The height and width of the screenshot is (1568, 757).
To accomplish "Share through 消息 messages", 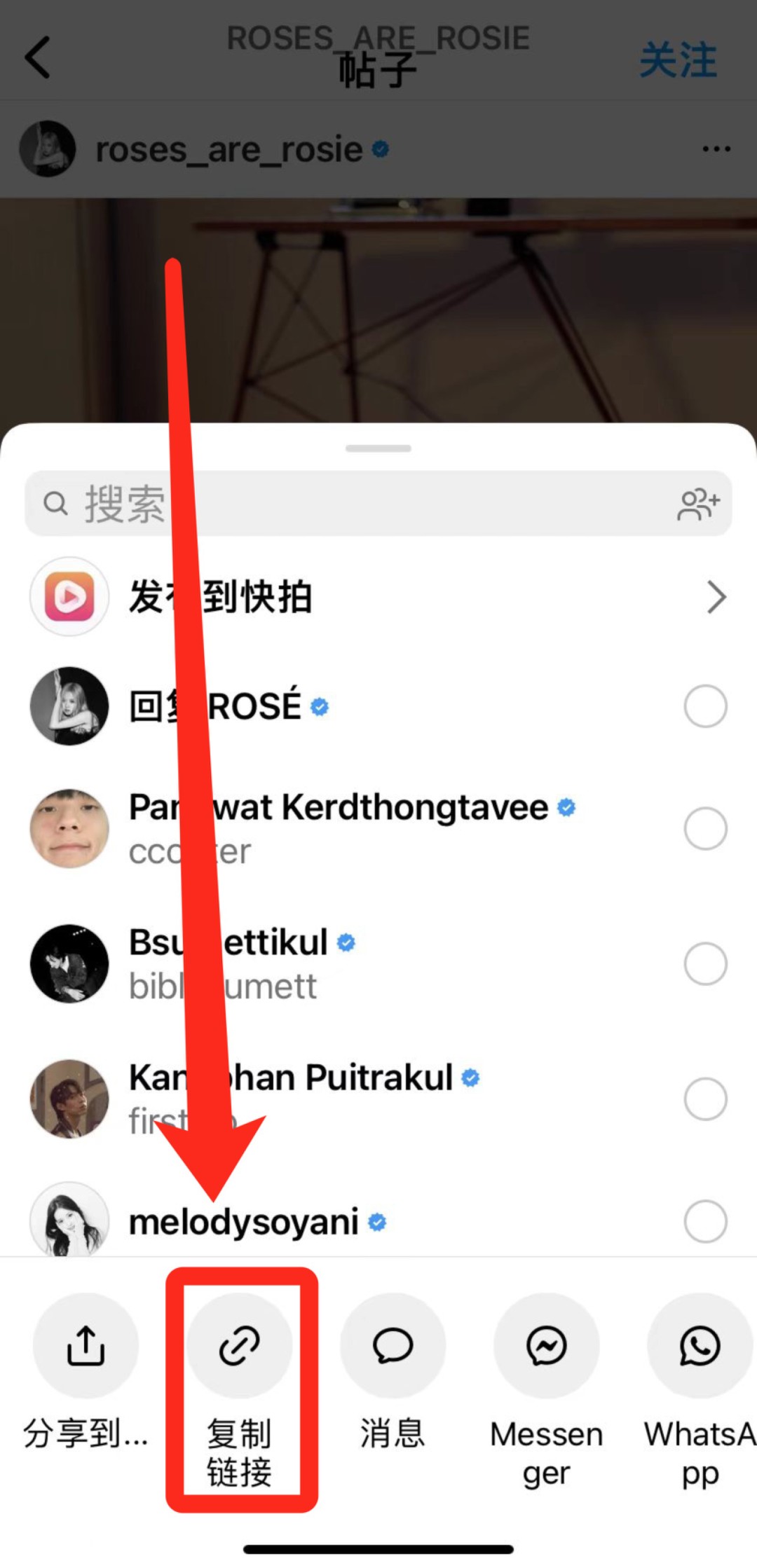I will (393, 1346).
